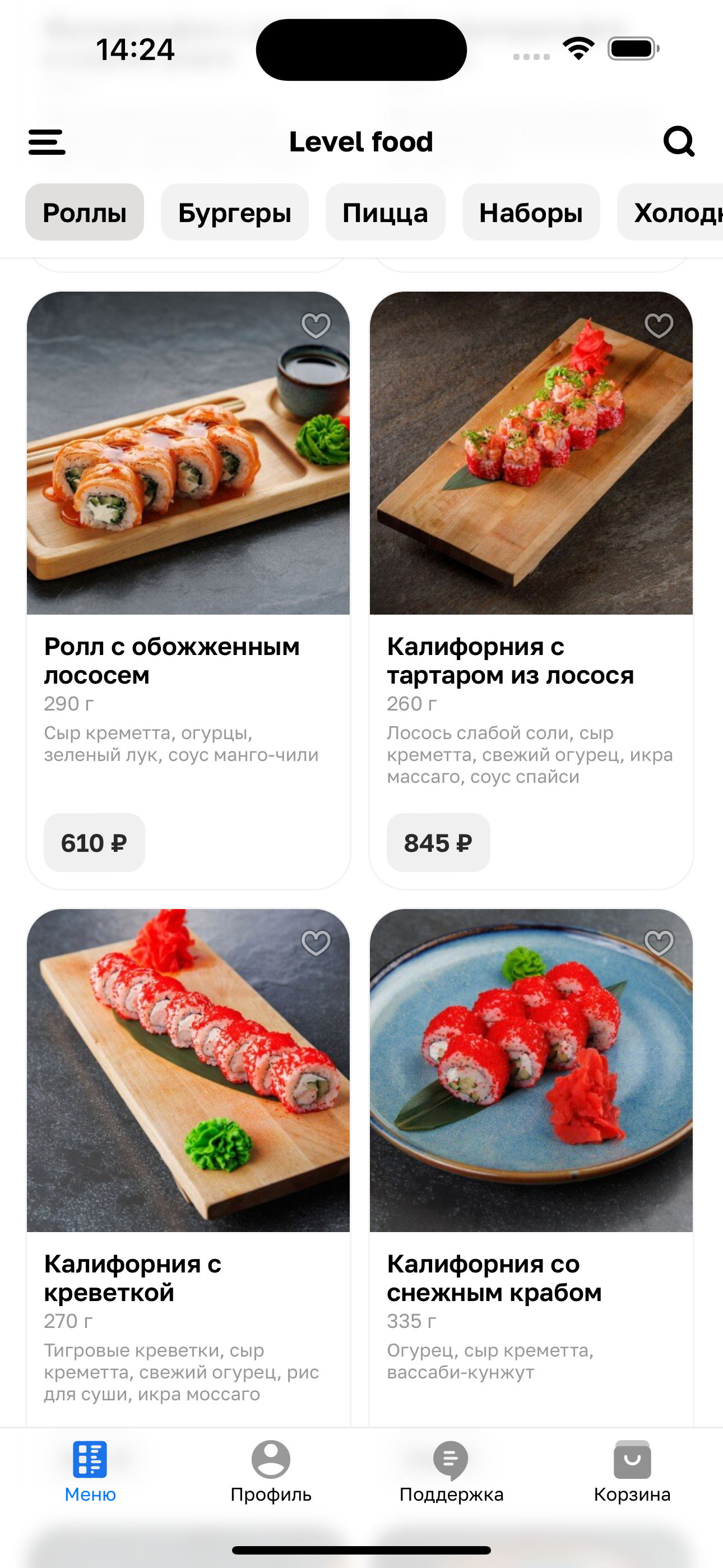Viewport: 723px width, 1568px height.
Task: Add Калифорния с креветкой to favorites
Action: point(316,943)
